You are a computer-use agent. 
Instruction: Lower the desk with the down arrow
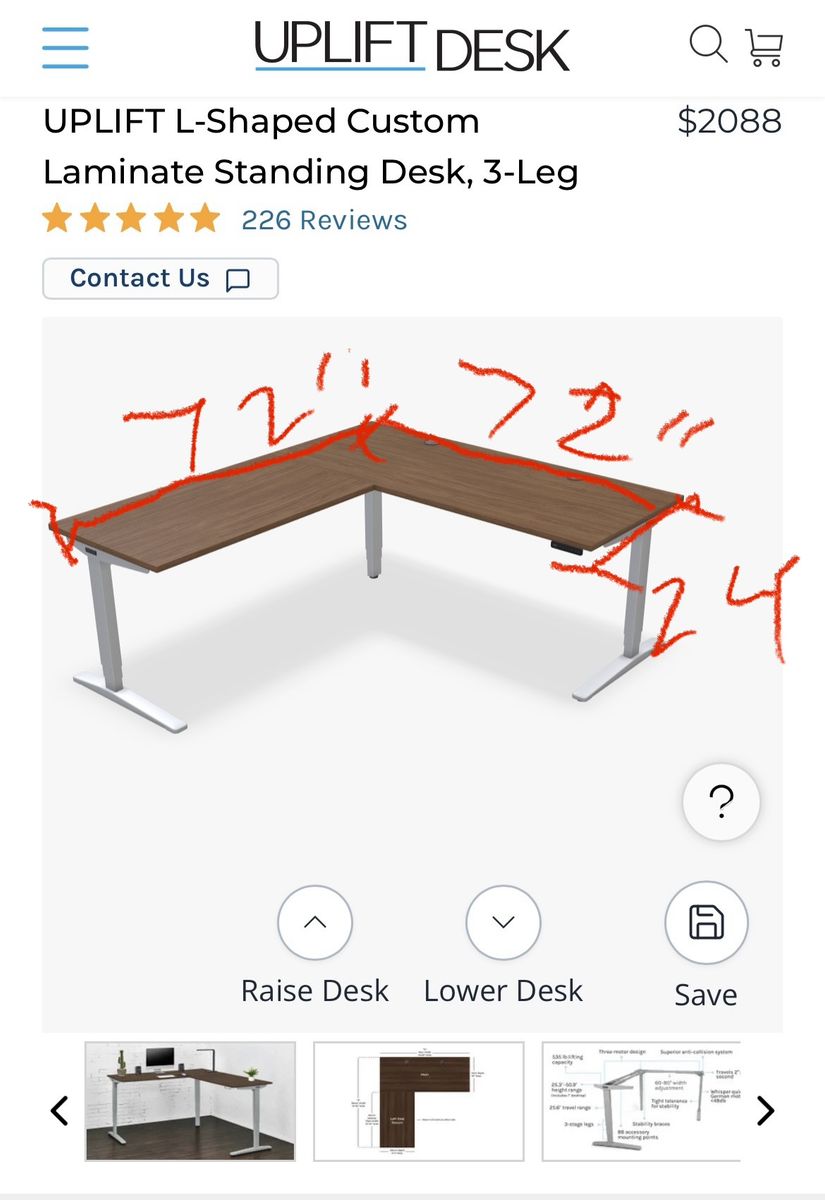(x=503, y=922)
